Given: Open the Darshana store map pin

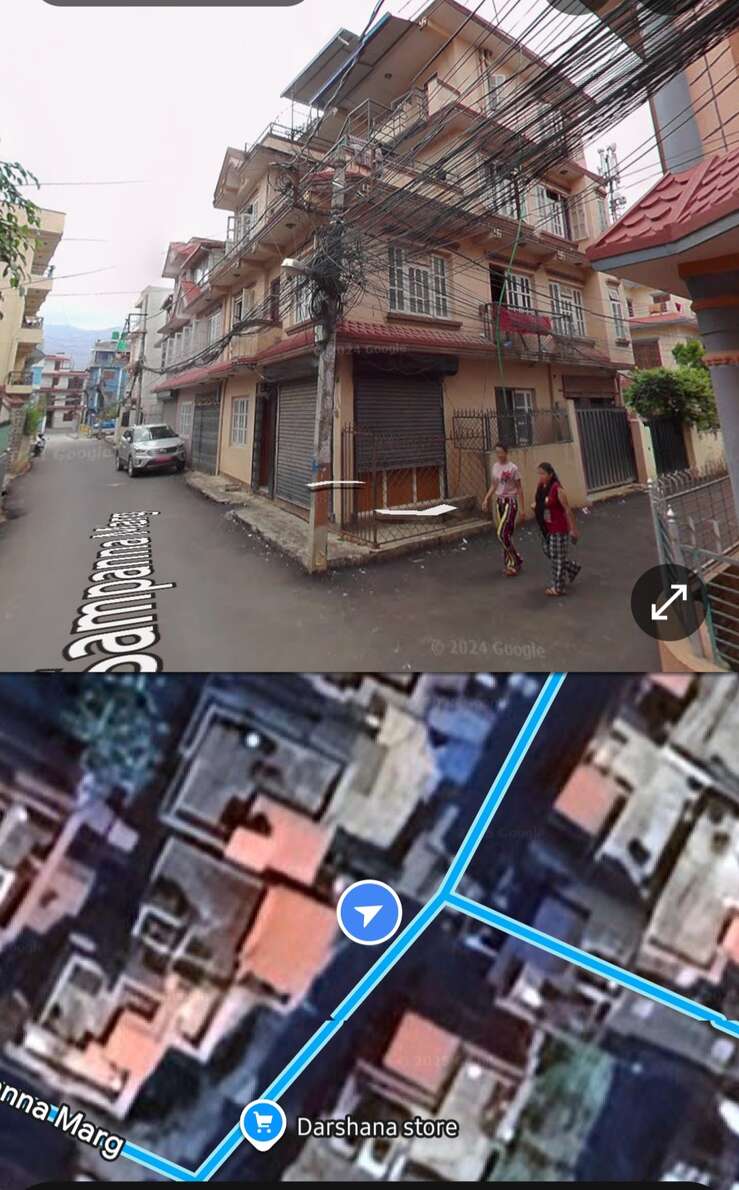Looking at the screenshot, I should click(264, 1125).
